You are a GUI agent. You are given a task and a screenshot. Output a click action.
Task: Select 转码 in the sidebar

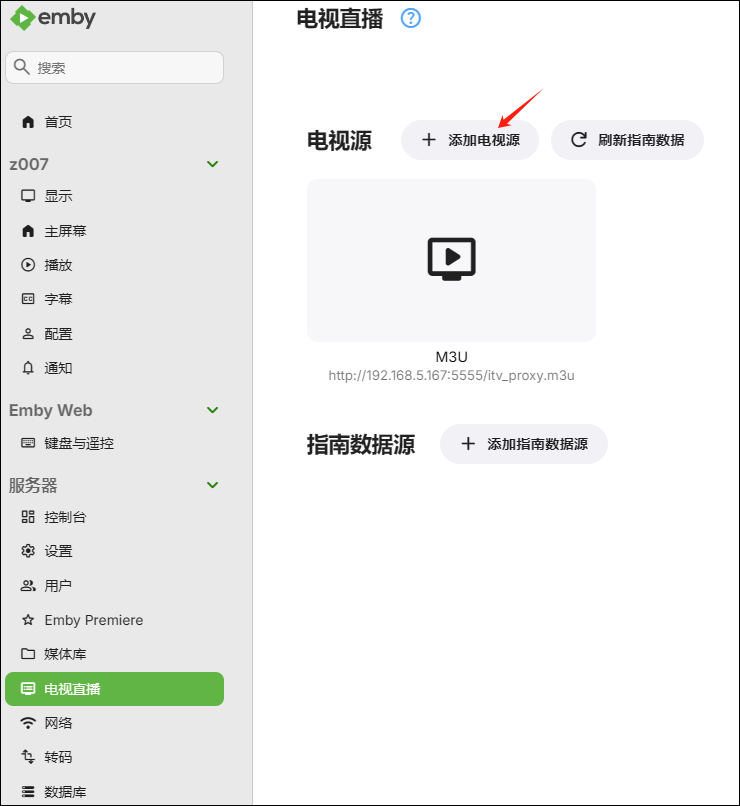point(58,757)
